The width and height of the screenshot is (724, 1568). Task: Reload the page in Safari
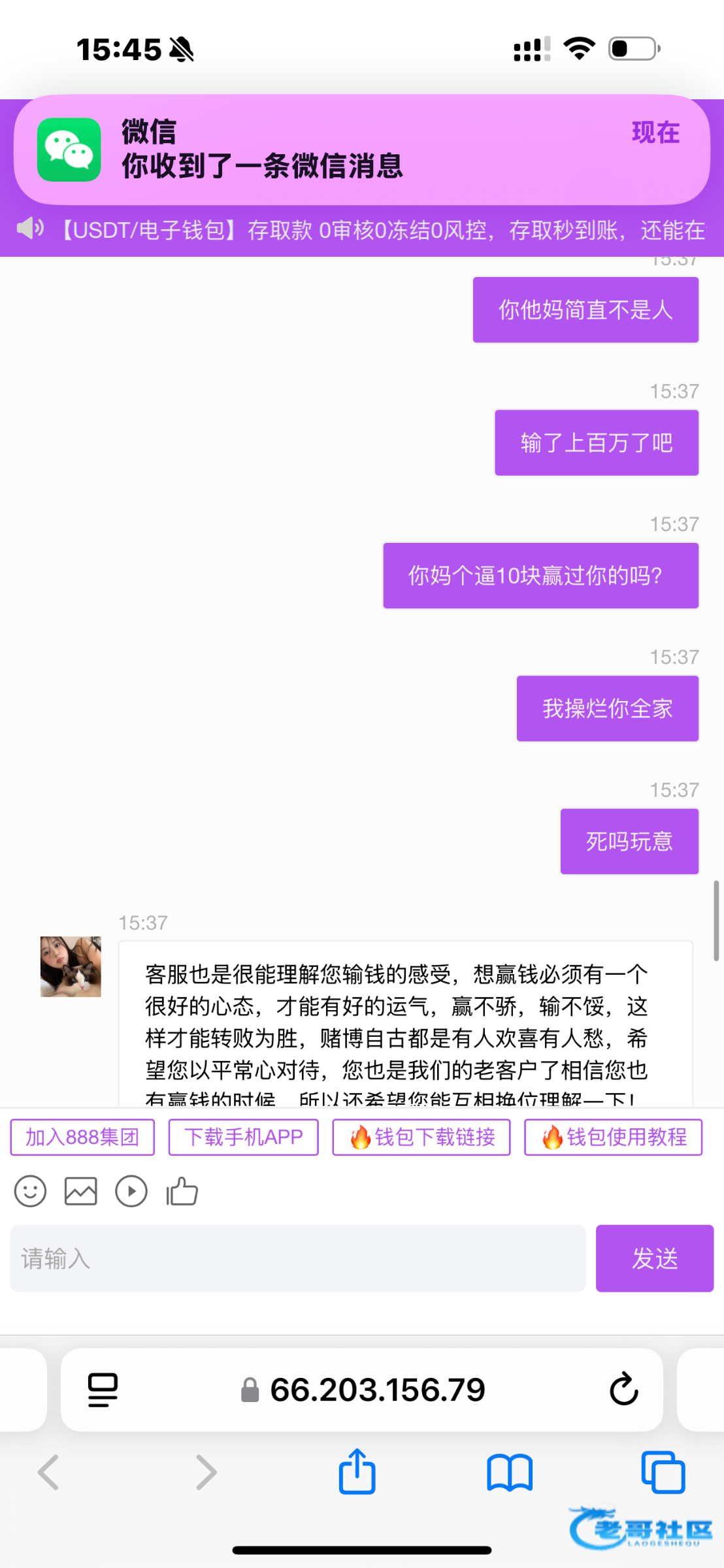623,1389
